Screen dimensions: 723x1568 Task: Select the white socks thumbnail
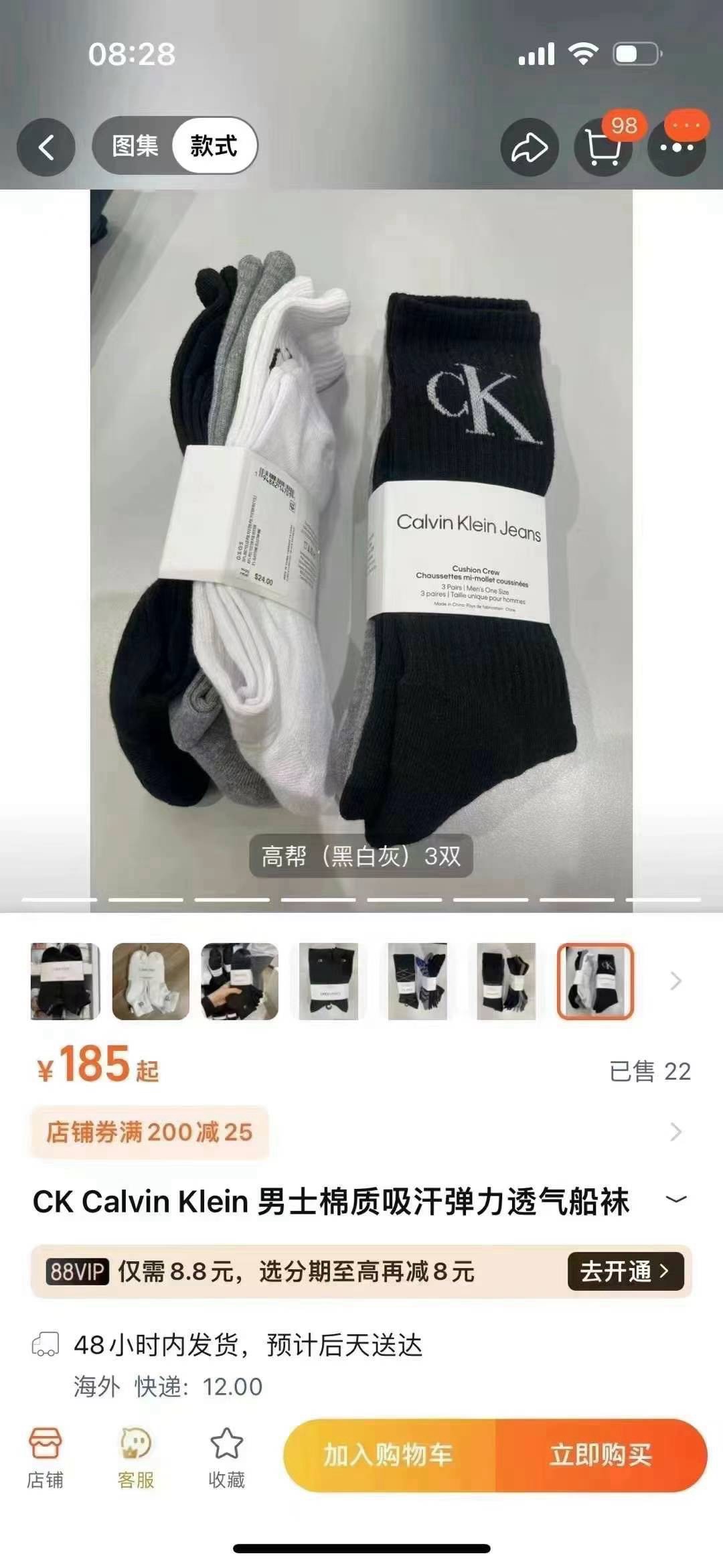151,981
